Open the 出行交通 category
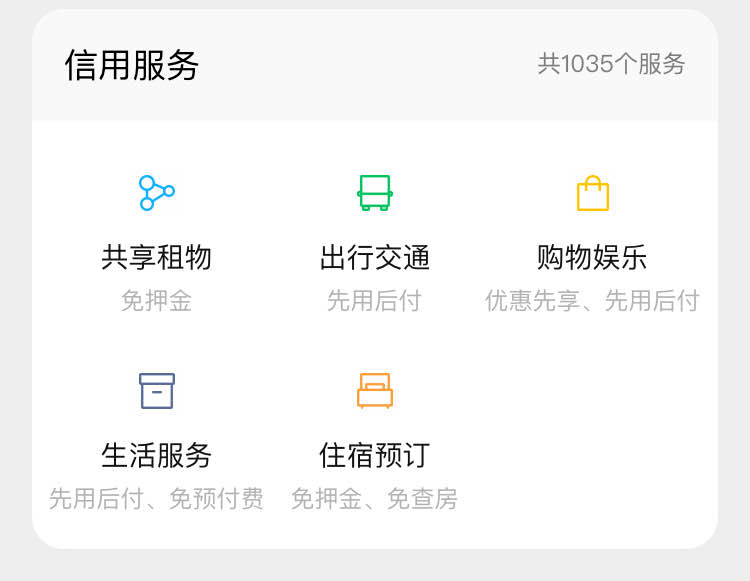Viewport: 750px width, 581px height. pyautogui.click(x=375, y=240)
